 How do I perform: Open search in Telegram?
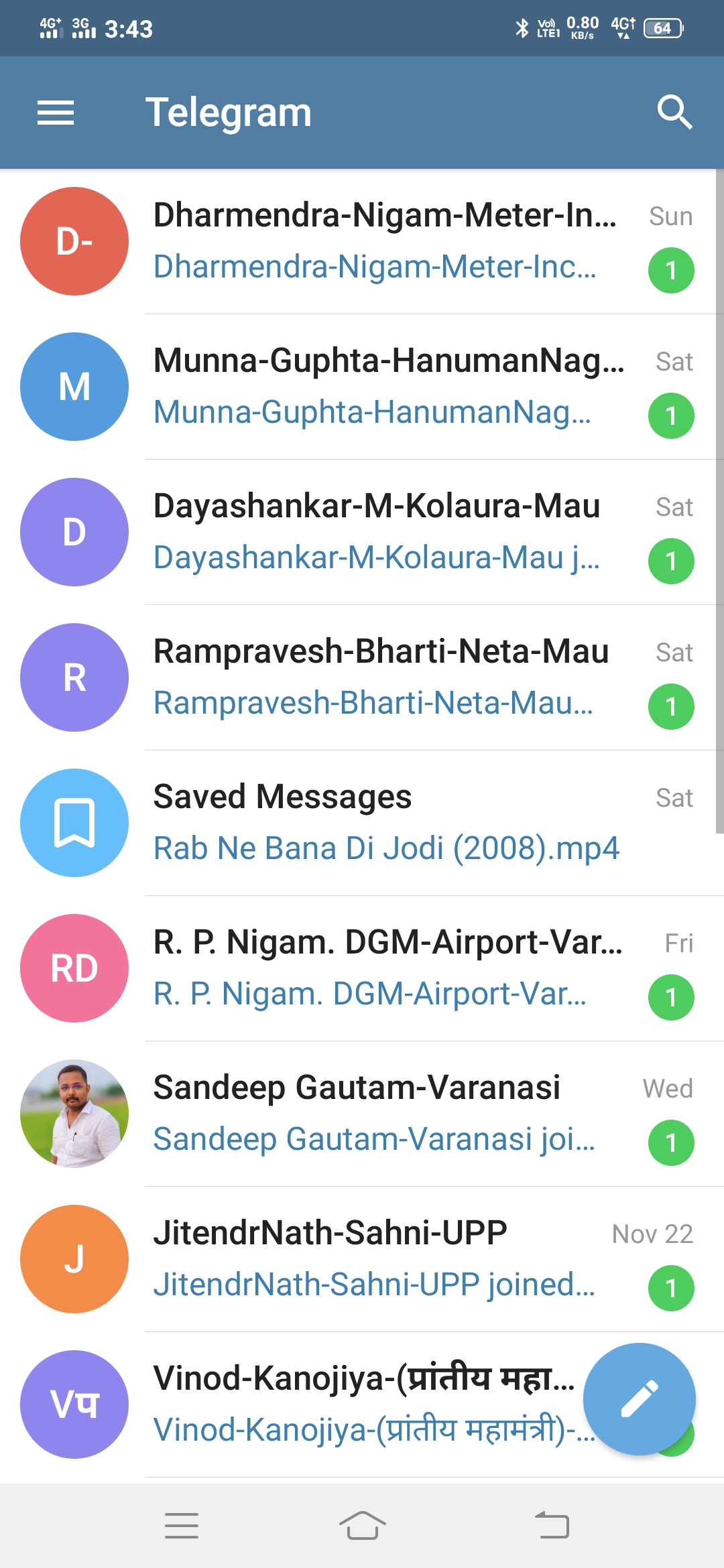pyautogui.click(x=674, y=113)
